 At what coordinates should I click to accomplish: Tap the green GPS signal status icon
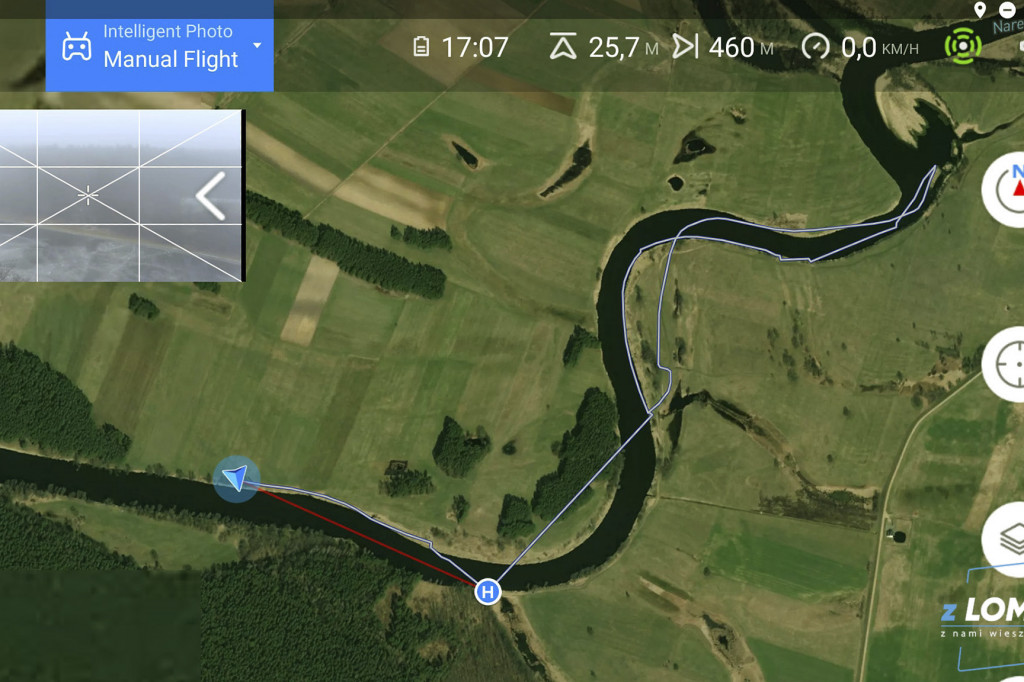click(x=962, y=46)
